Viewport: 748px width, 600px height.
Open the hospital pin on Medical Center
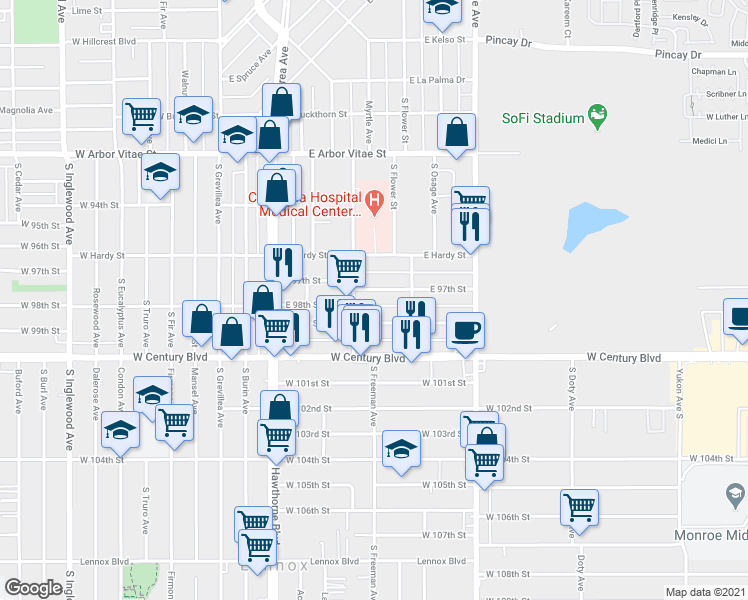click(374, 203)
